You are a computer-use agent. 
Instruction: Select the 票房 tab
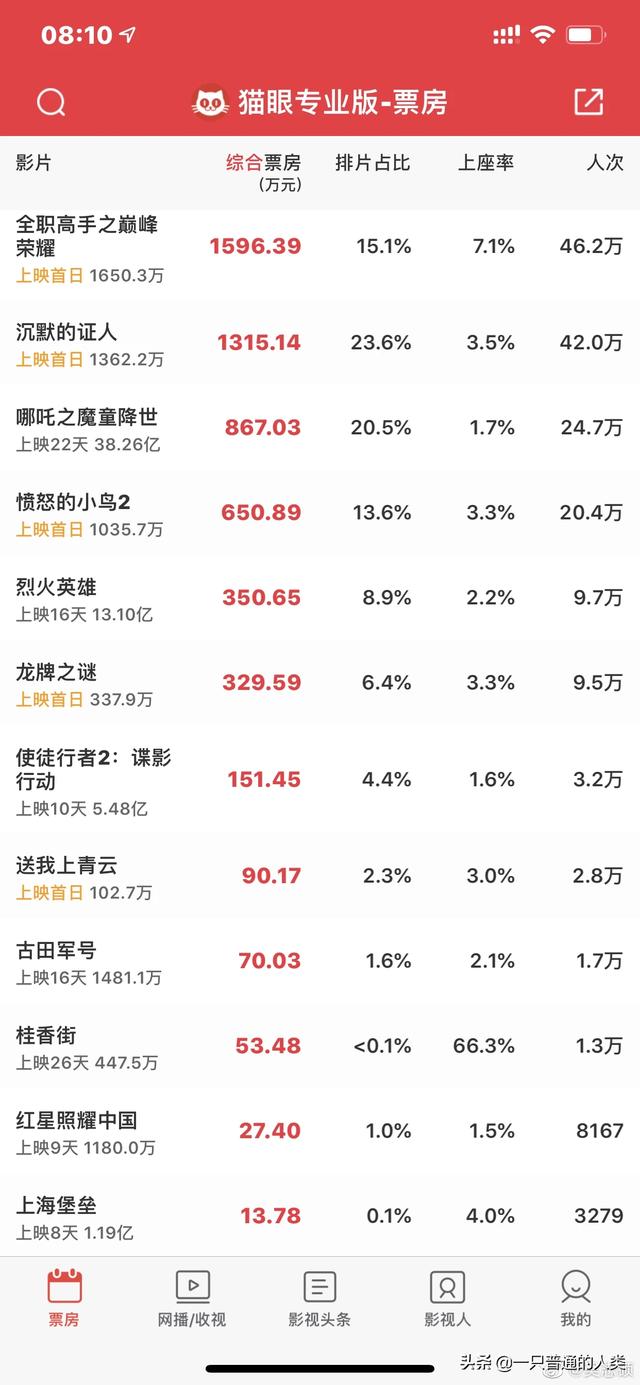[x=64, y=1298]
